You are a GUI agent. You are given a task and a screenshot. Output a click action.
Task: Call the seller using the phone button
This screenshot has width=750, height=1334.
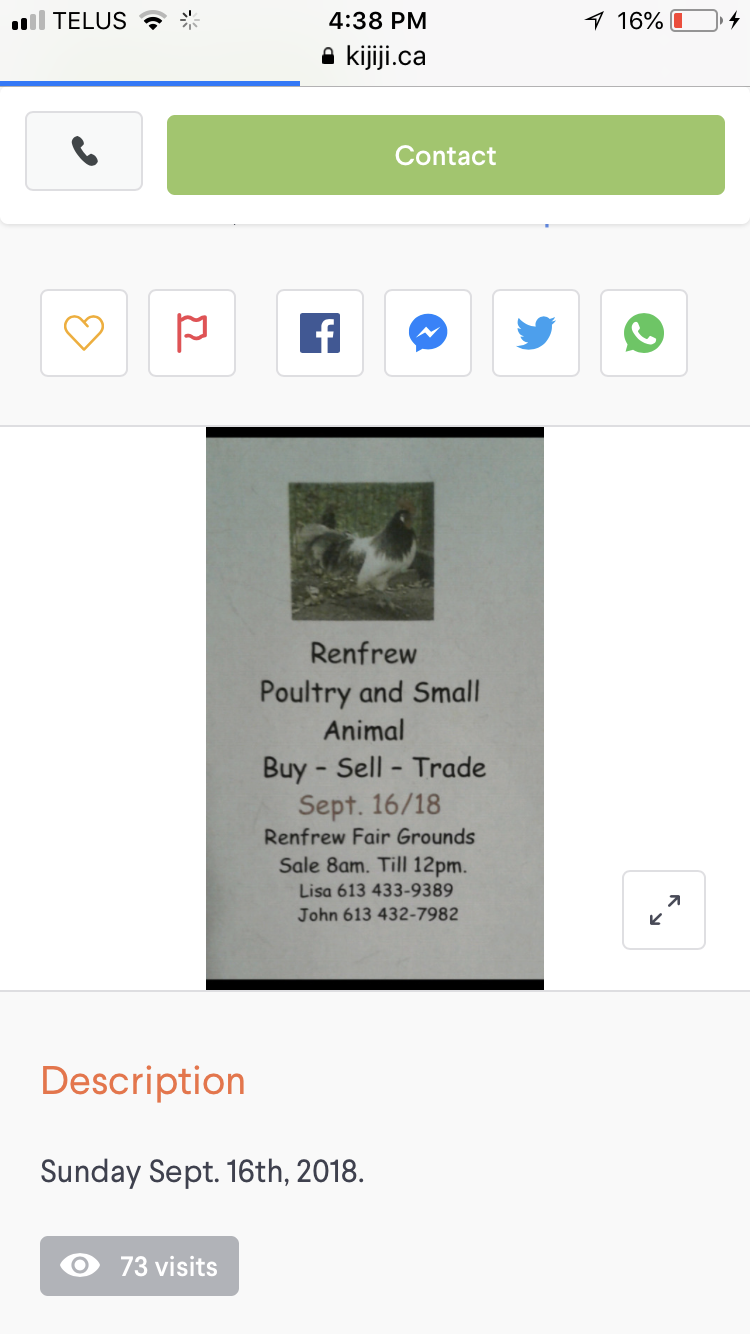pyautogui.click(x=84, y=151)
